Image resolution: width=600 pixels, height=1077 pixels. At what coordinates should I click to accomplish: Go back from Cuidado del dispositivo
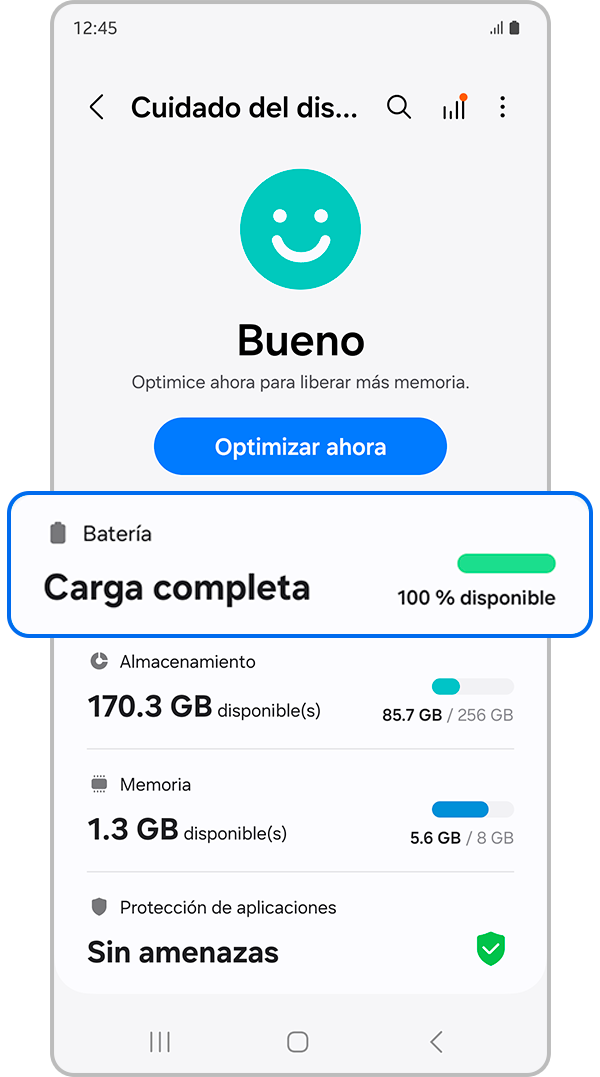(97, 108)
